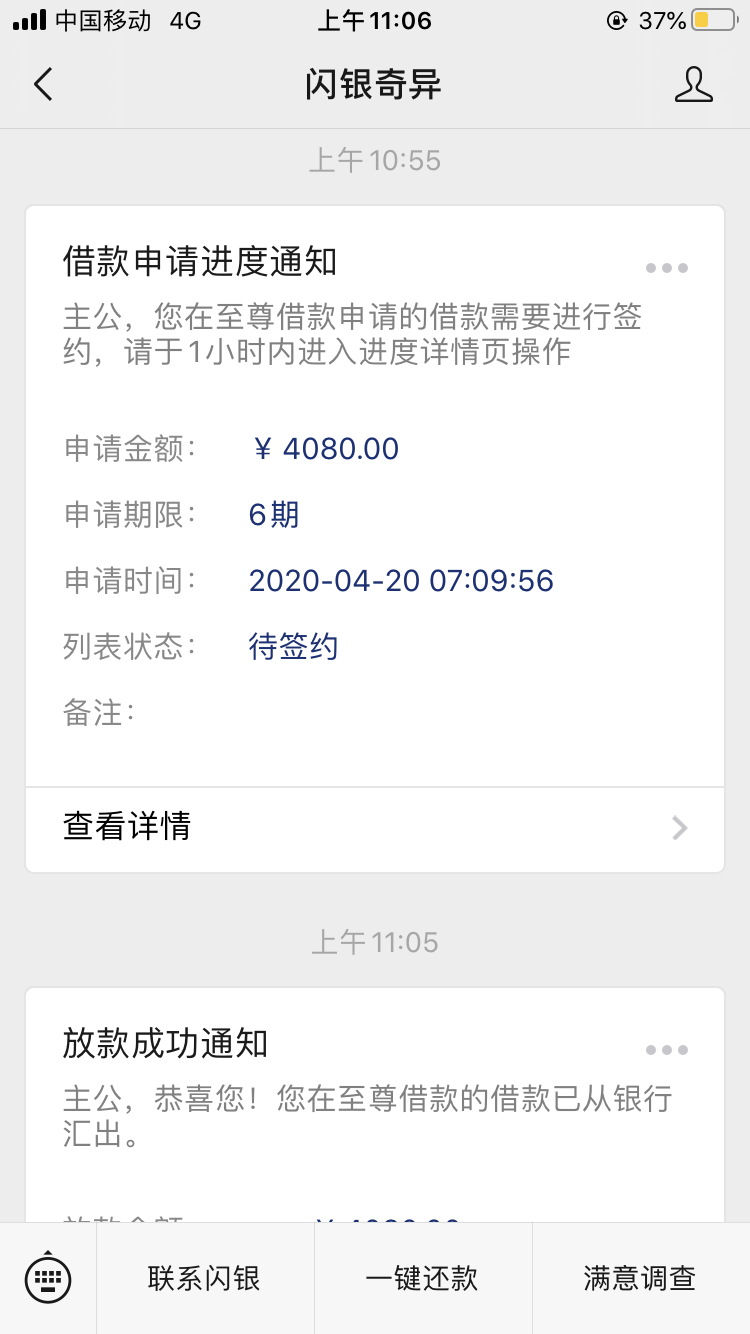Open options on 借款申请进度通知 card
Screen dimensions: 750x1334
coord(667,268)
